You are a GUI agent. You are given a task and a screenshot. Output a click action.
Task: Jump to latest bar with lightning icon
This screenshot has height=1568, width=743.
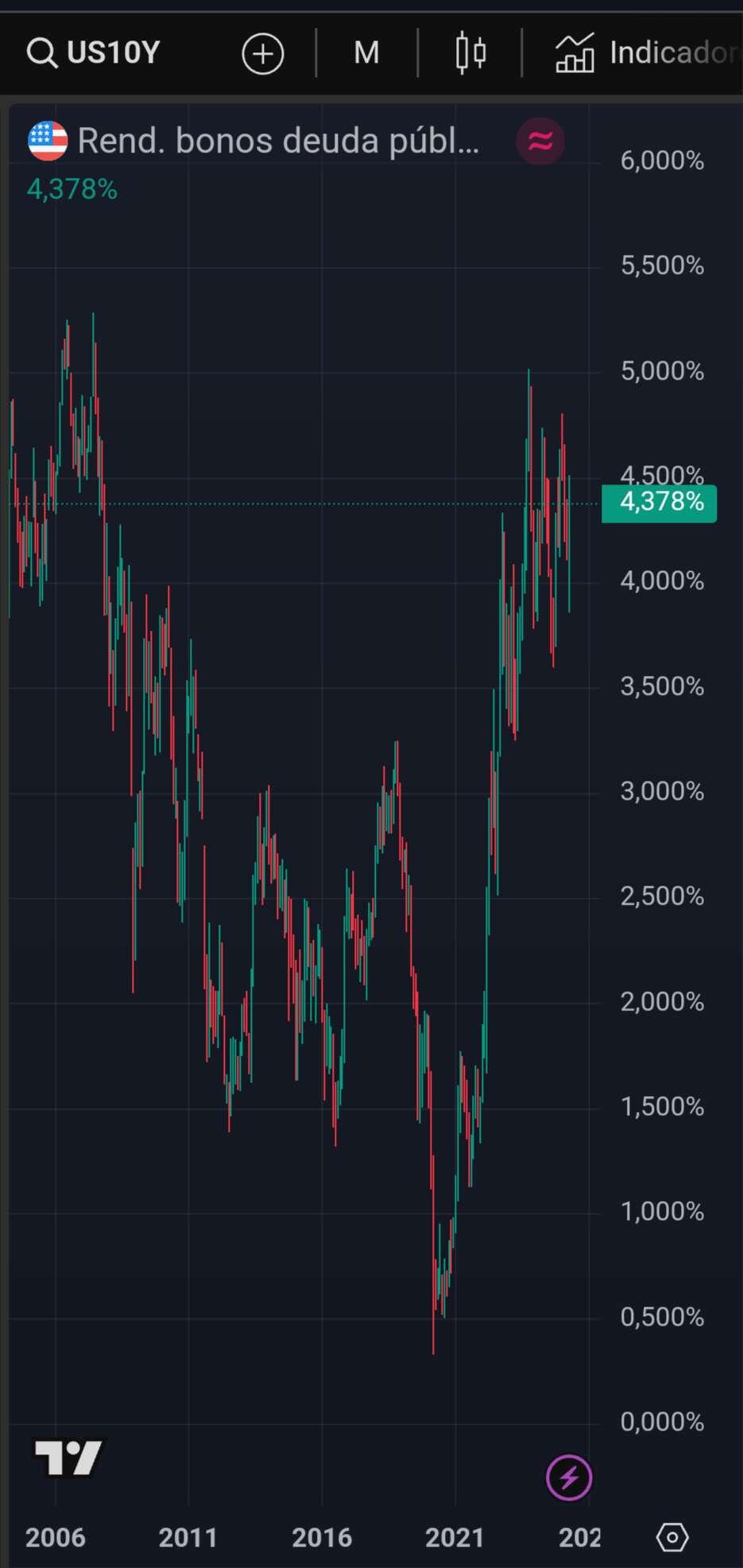point(569,1477)
